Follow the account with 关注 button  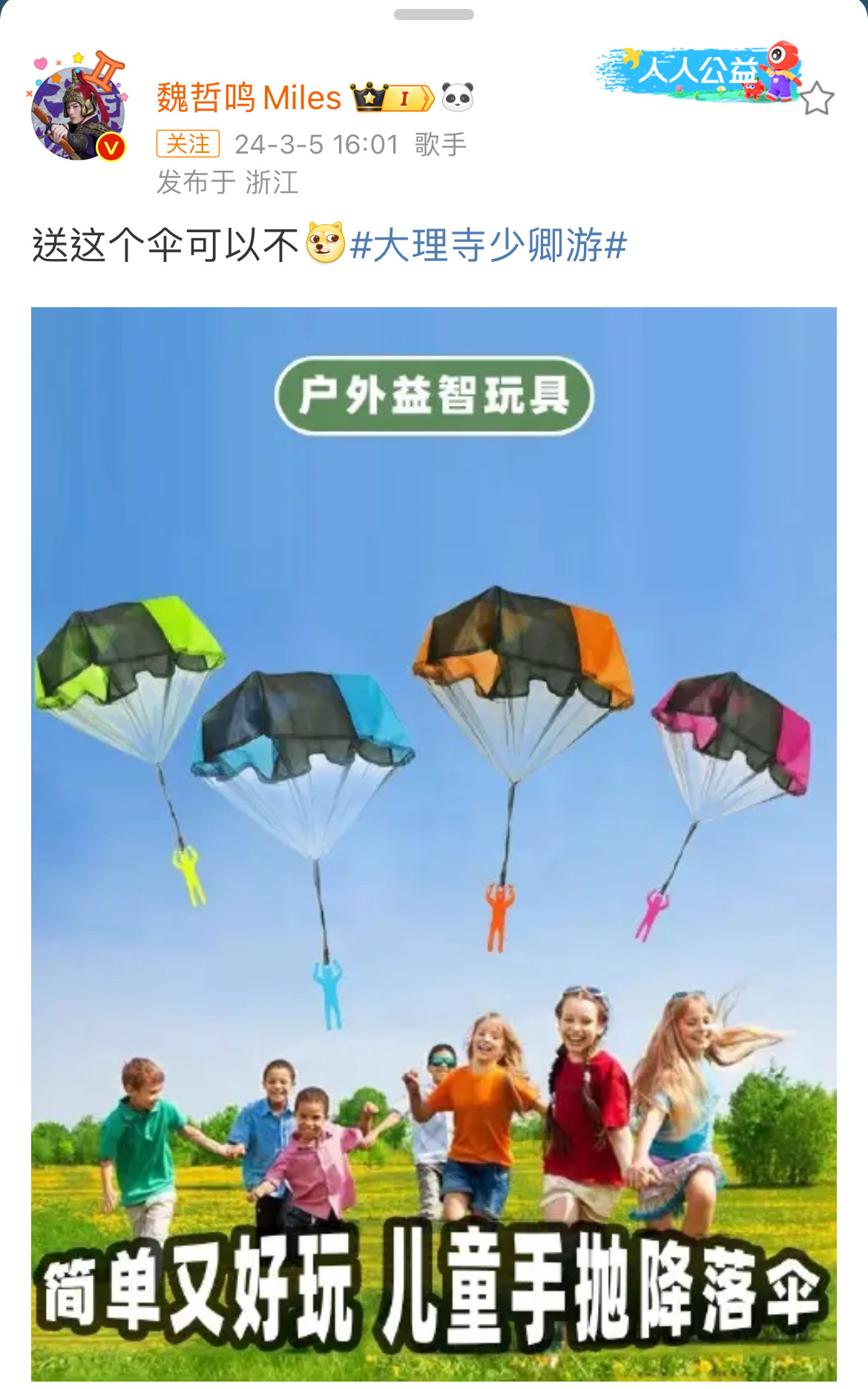(x=188, y=144)
